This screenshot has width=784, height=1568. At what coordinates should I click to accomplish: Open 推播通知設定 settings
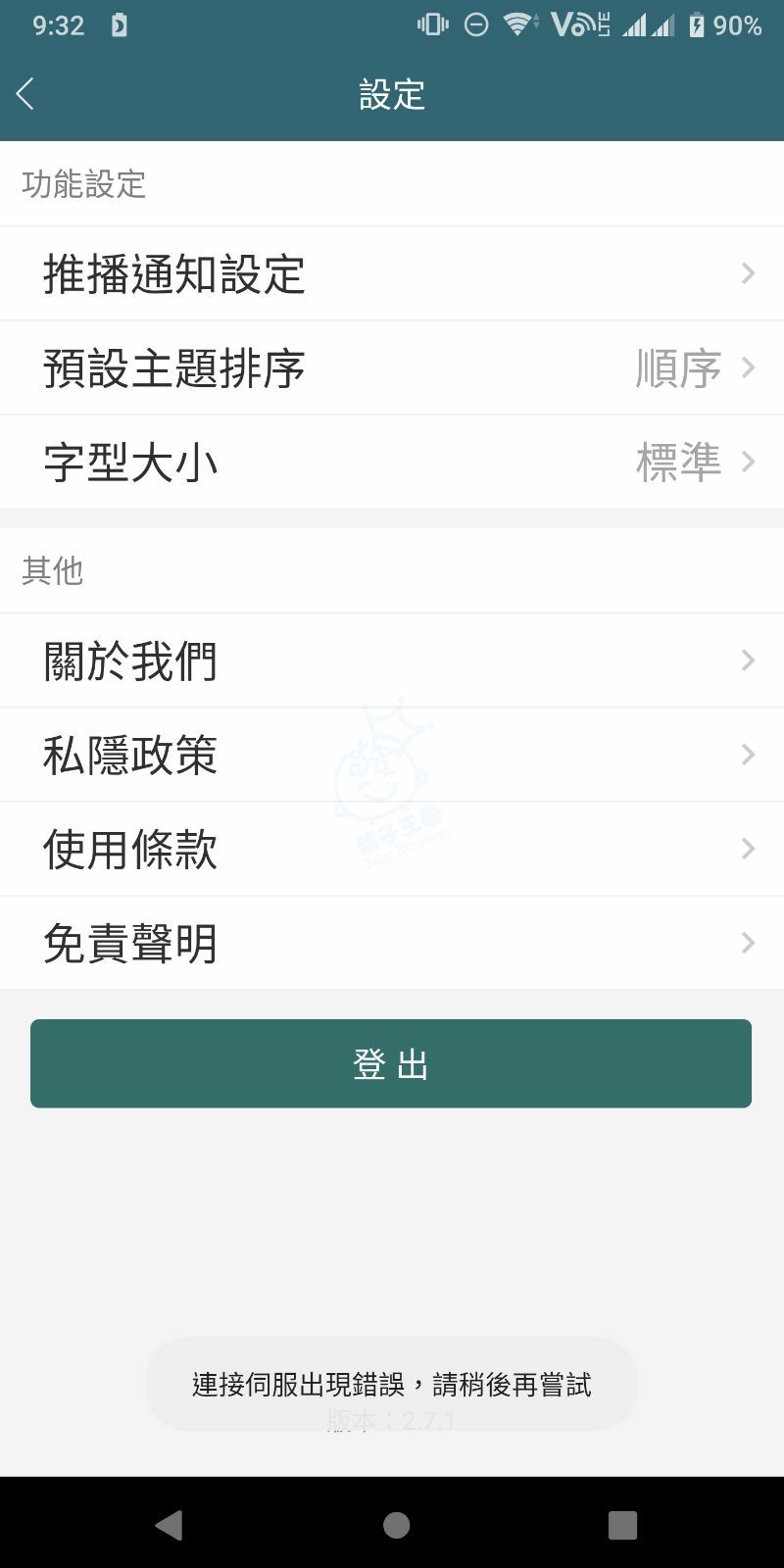click(x=392, y=273)
